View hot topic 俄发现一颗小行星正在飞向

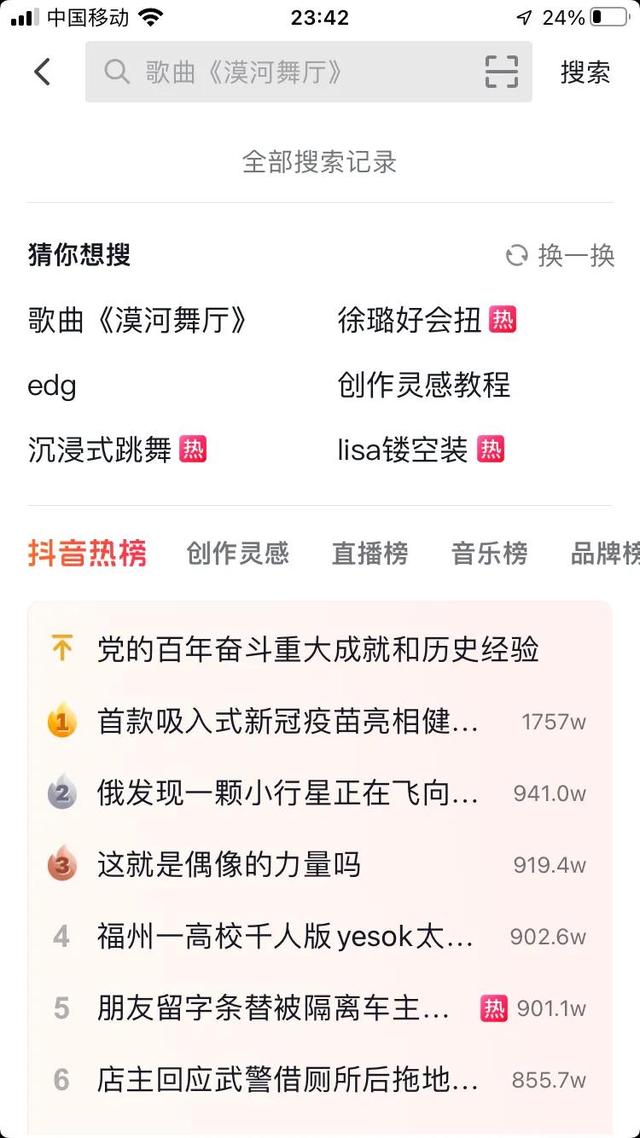click(288, 793)
